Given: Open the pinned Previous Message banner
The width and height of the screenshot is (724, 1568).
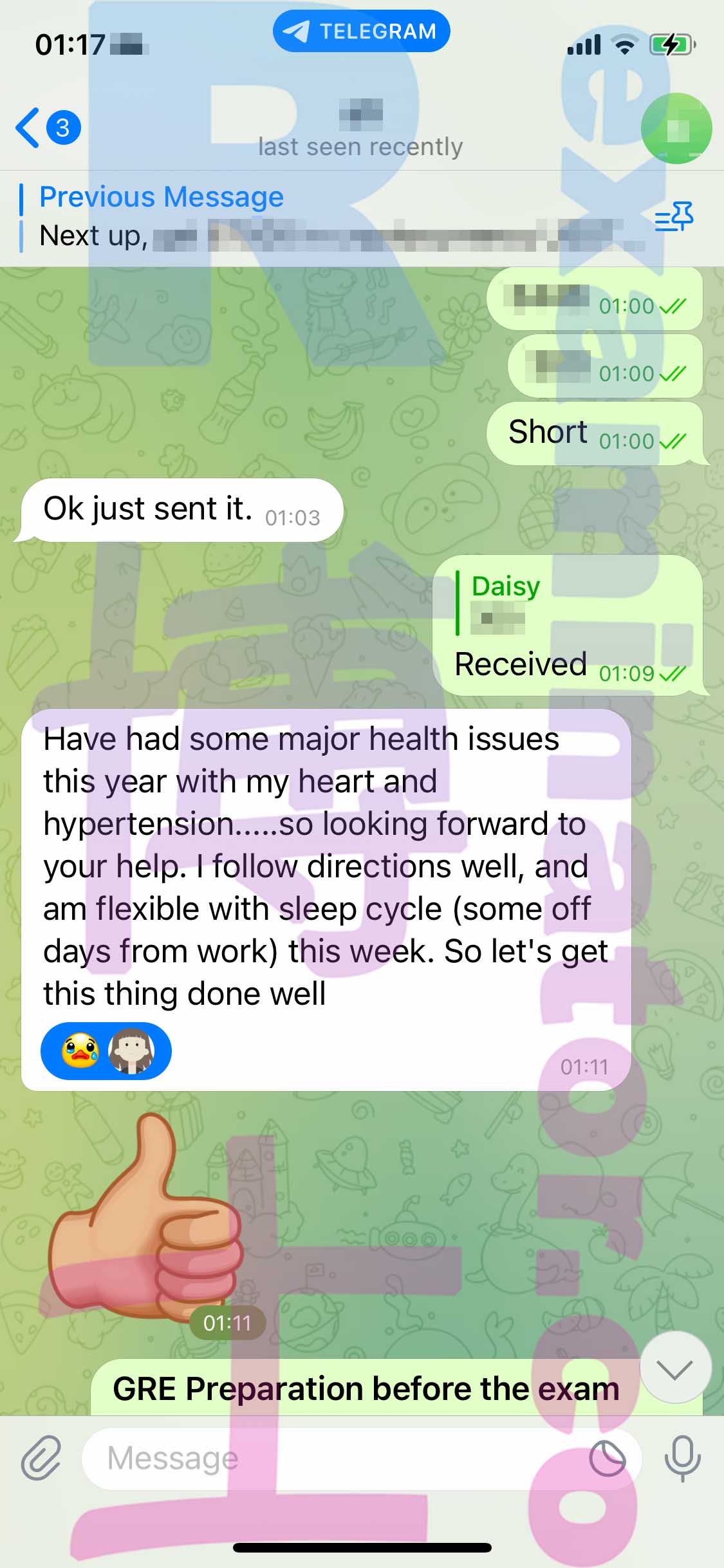Looking at the screenshot, I should point(322,217).
